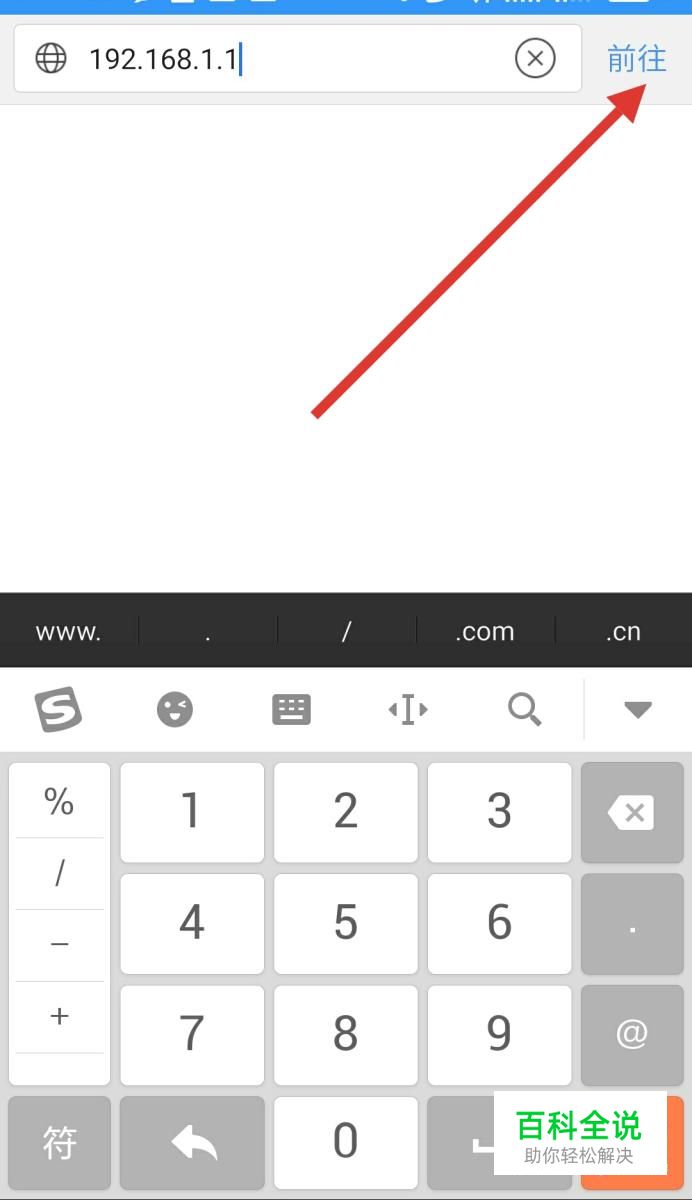692x1200 pixels.
Task: Hide the keyboard with the down arrow
Action: coord(637,710)
